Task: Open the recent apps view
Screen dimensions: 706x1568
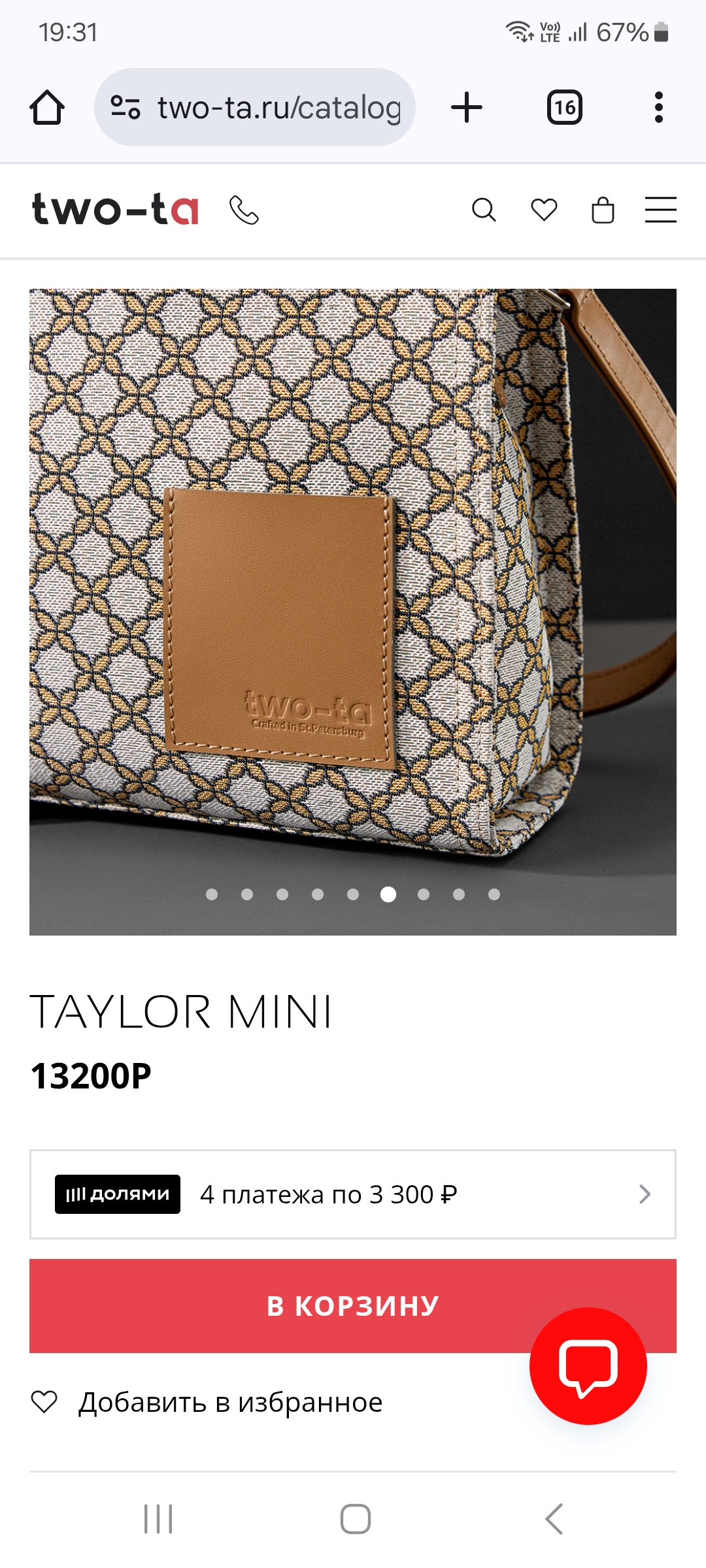Action: tap(158, 1518)
